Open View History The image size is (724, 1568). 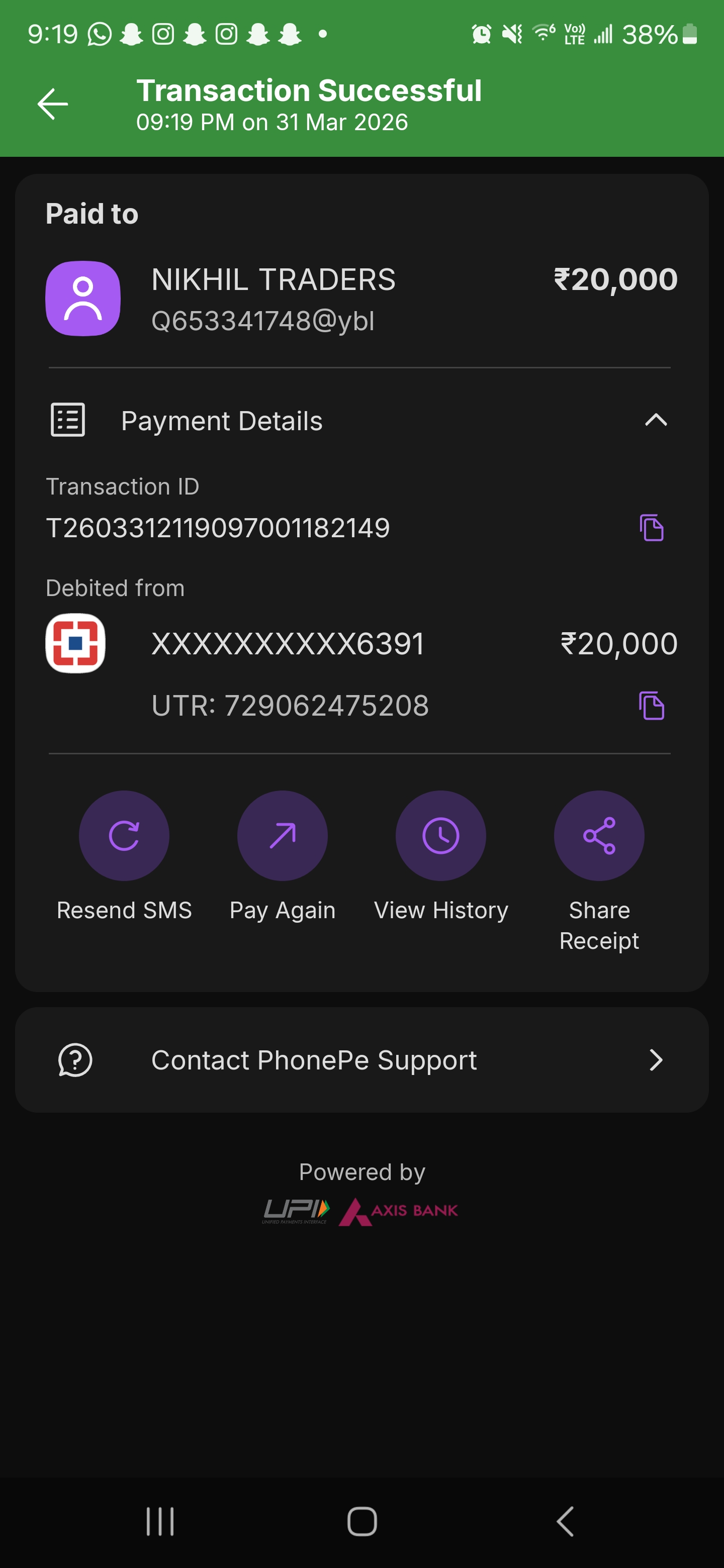point(440,835)
